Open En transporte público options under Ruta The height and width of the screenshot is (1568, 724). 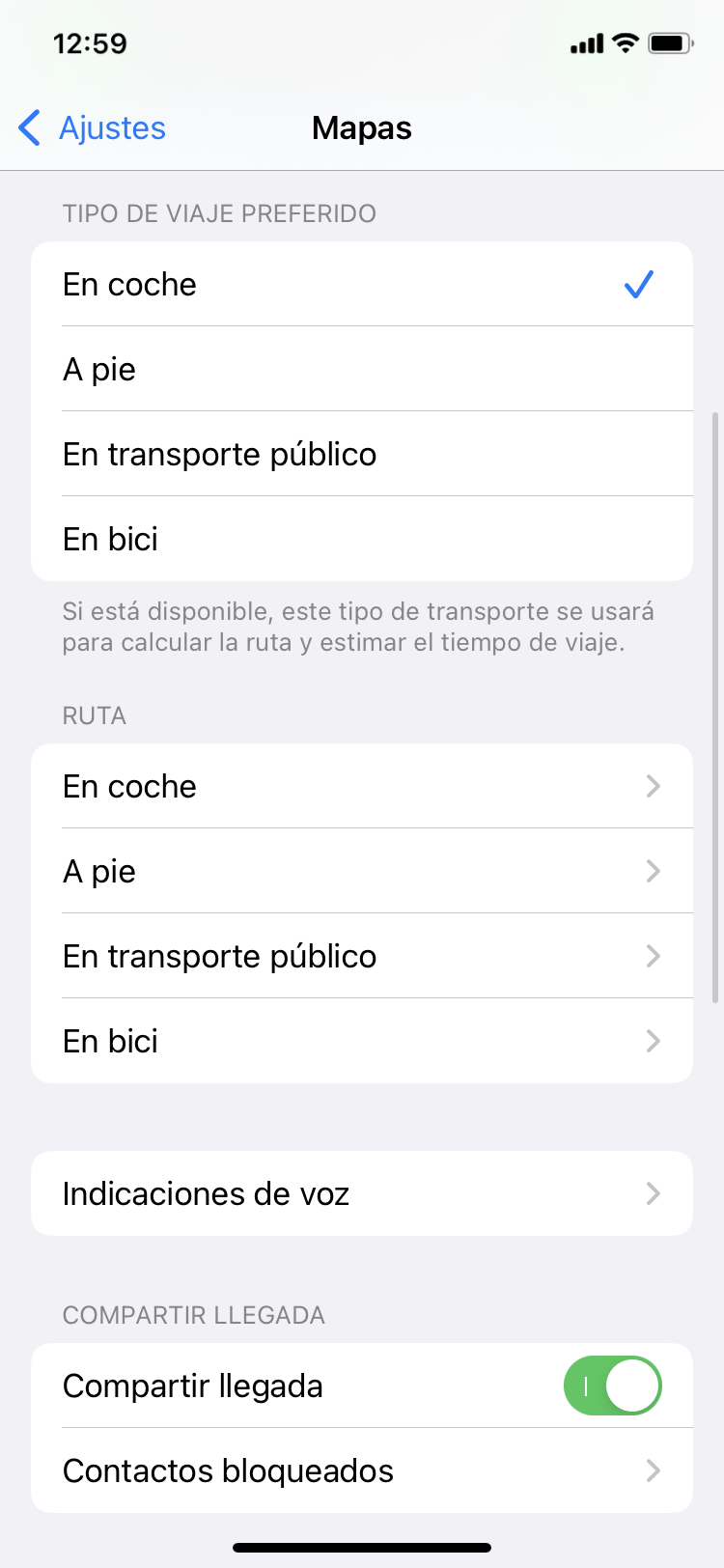pos(361,957)
